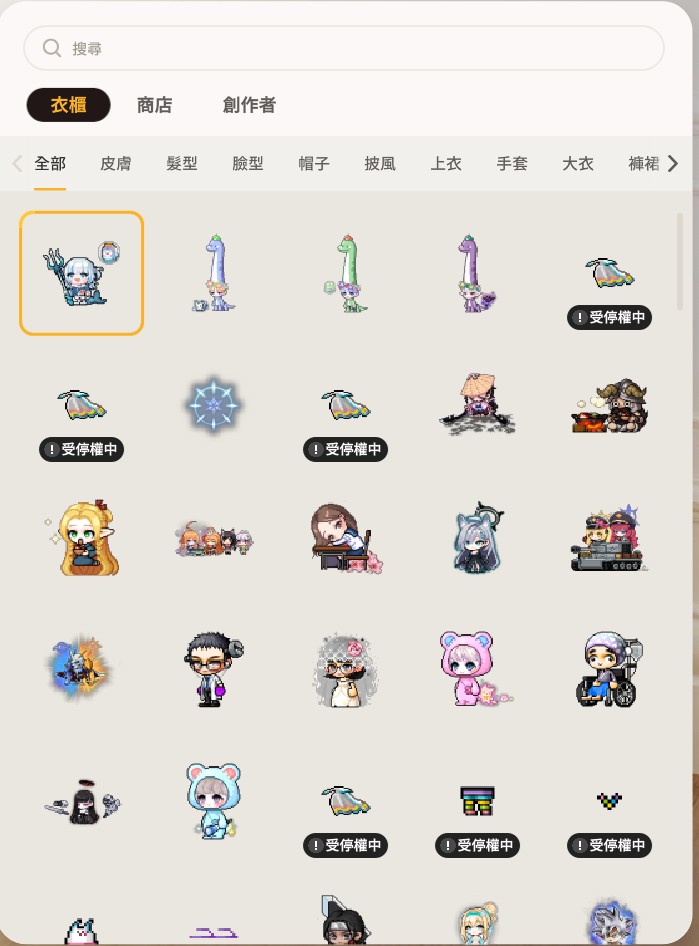Switch to the 創作者 tab
The height and width of the screenshot is (946, 699).
(249, 105)
